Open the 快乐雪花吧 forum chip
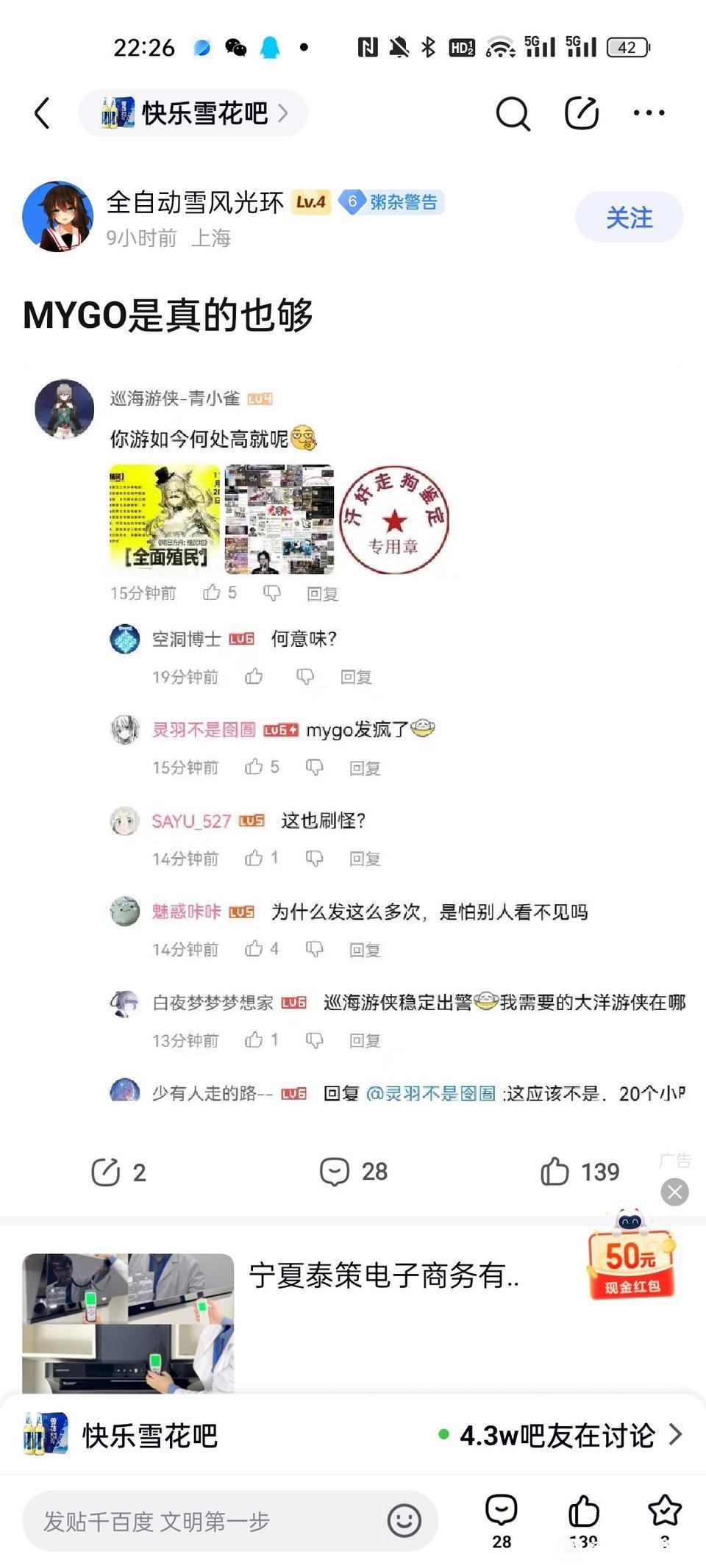The height and width of the screenshot is (1568, 706). [x=193, y=113]
